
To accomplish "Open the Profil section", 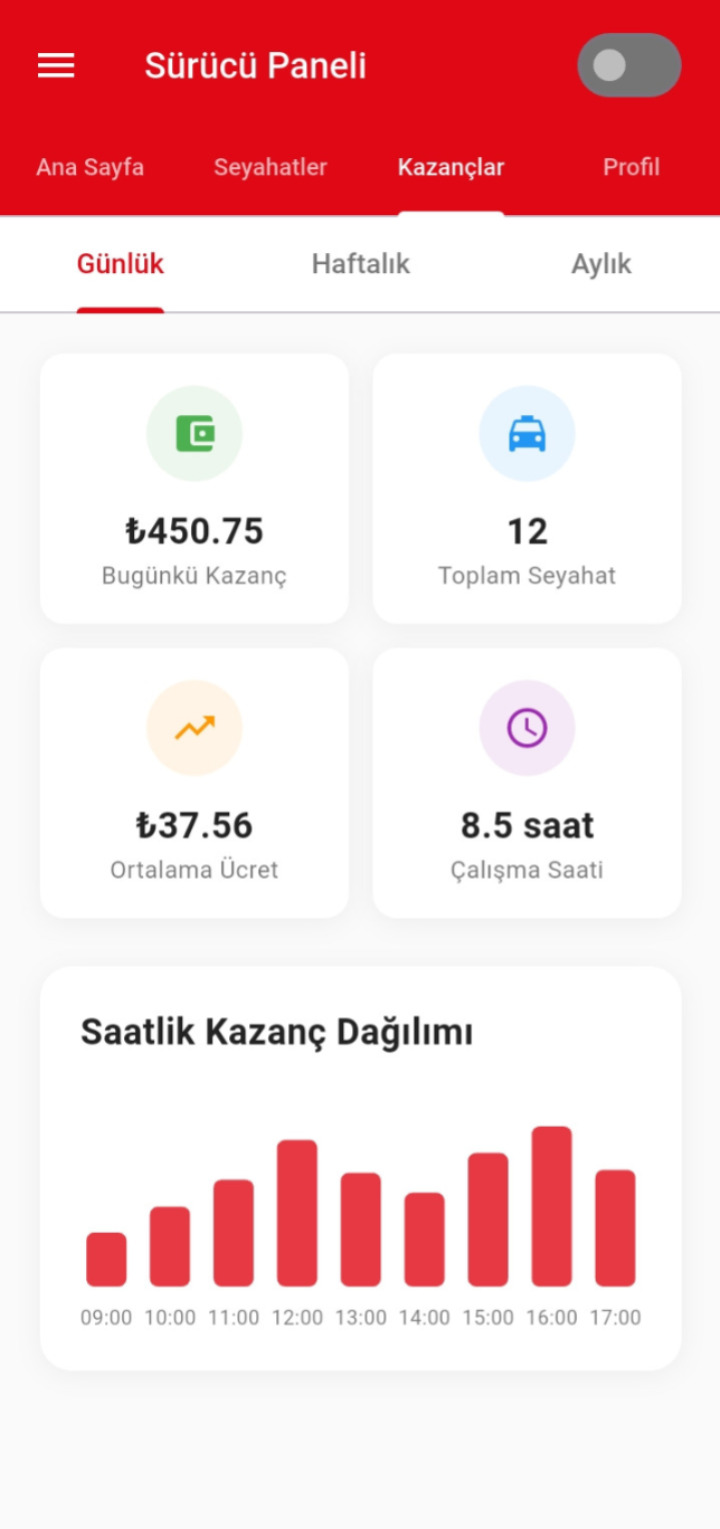I will tap(631, 167).
